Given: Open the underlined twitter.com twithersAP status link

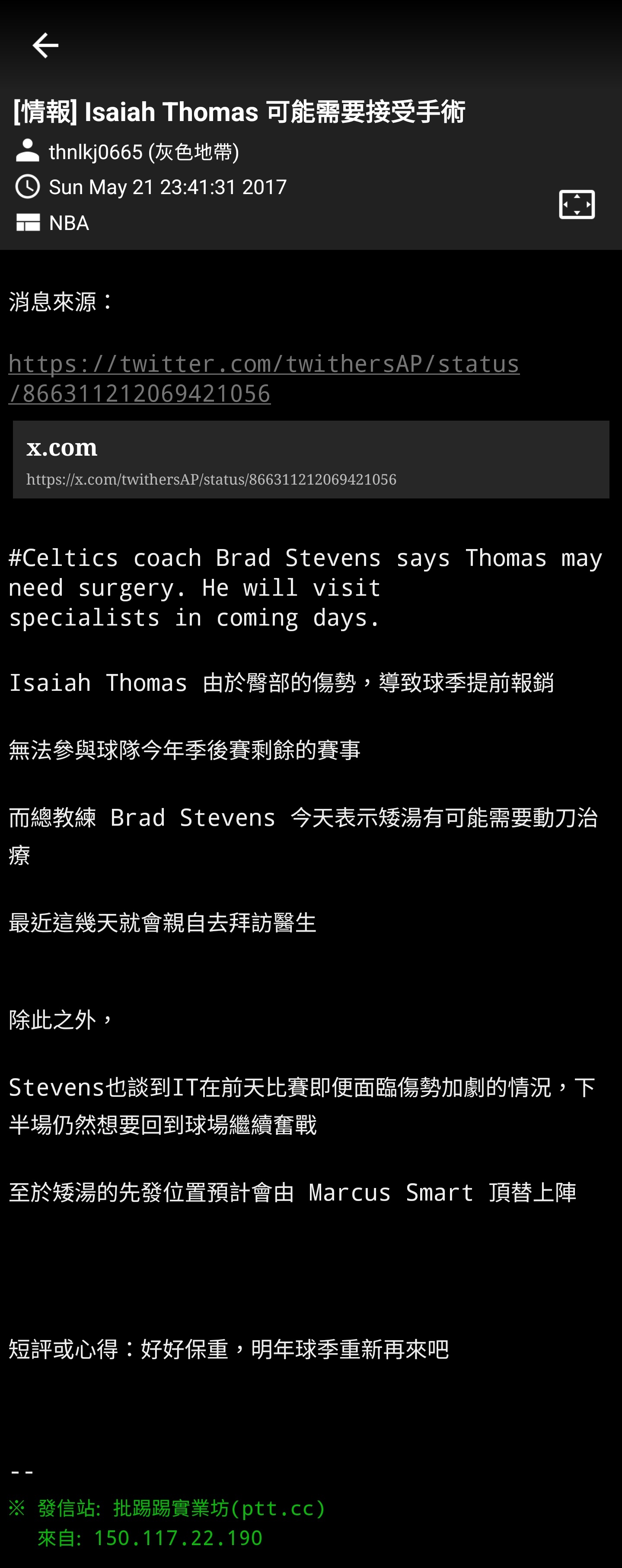Looking at the screenshot, I should coord(263,378).
